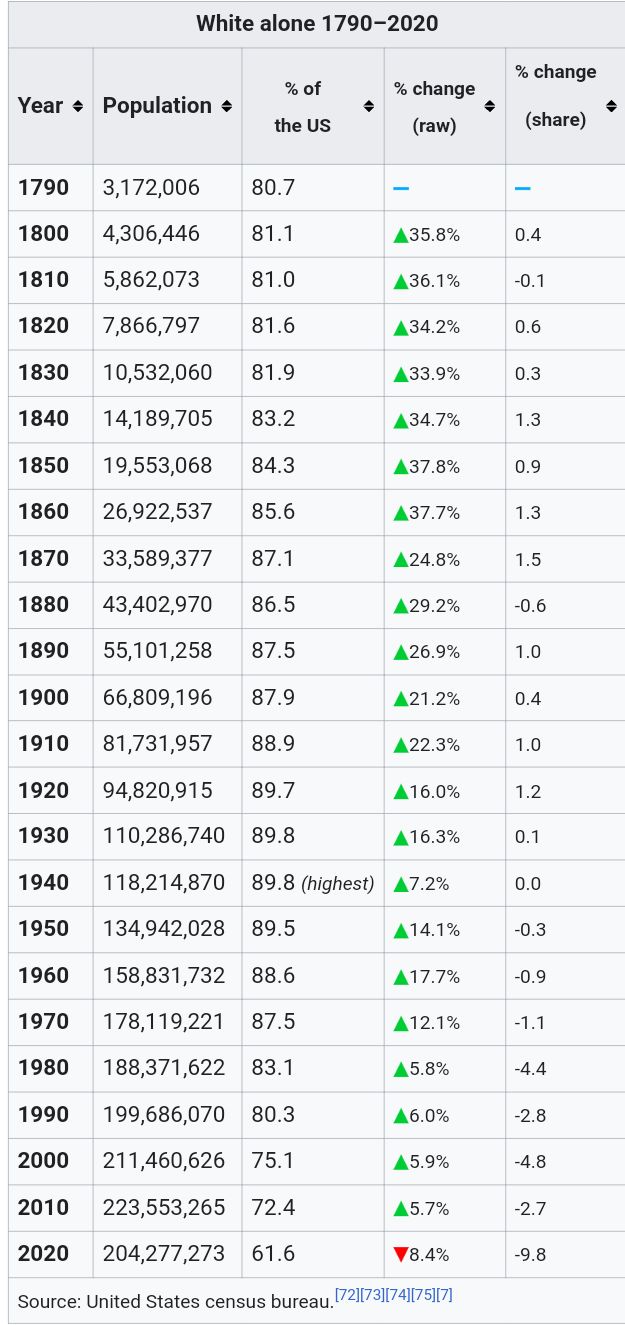Open citation reference 72
This screenshot has height=1325, width=625.
pyautogui.click(x=347, y=1295)
